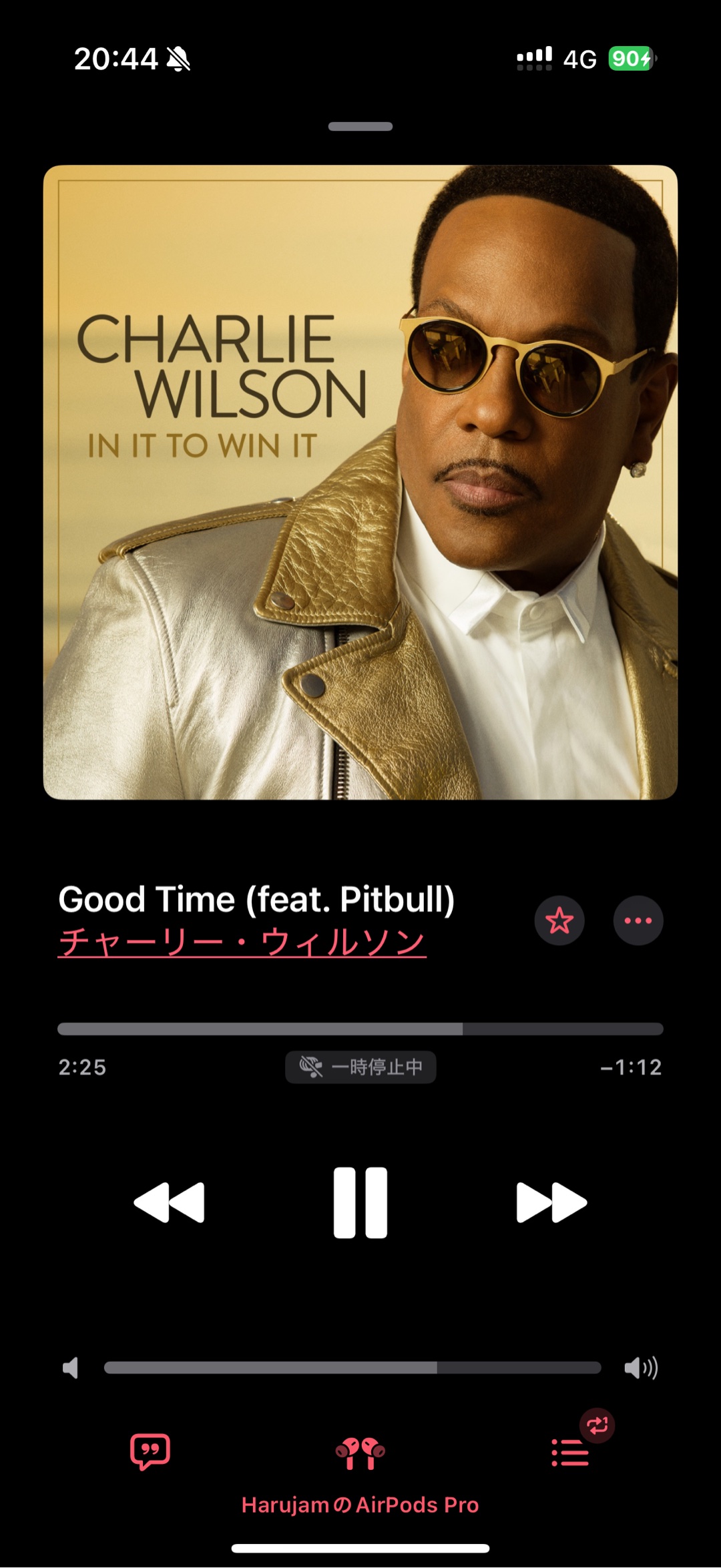This screenshot has width=721, height=1568.
Task: Pause the song Good Time
Action: click(360, 1202)
